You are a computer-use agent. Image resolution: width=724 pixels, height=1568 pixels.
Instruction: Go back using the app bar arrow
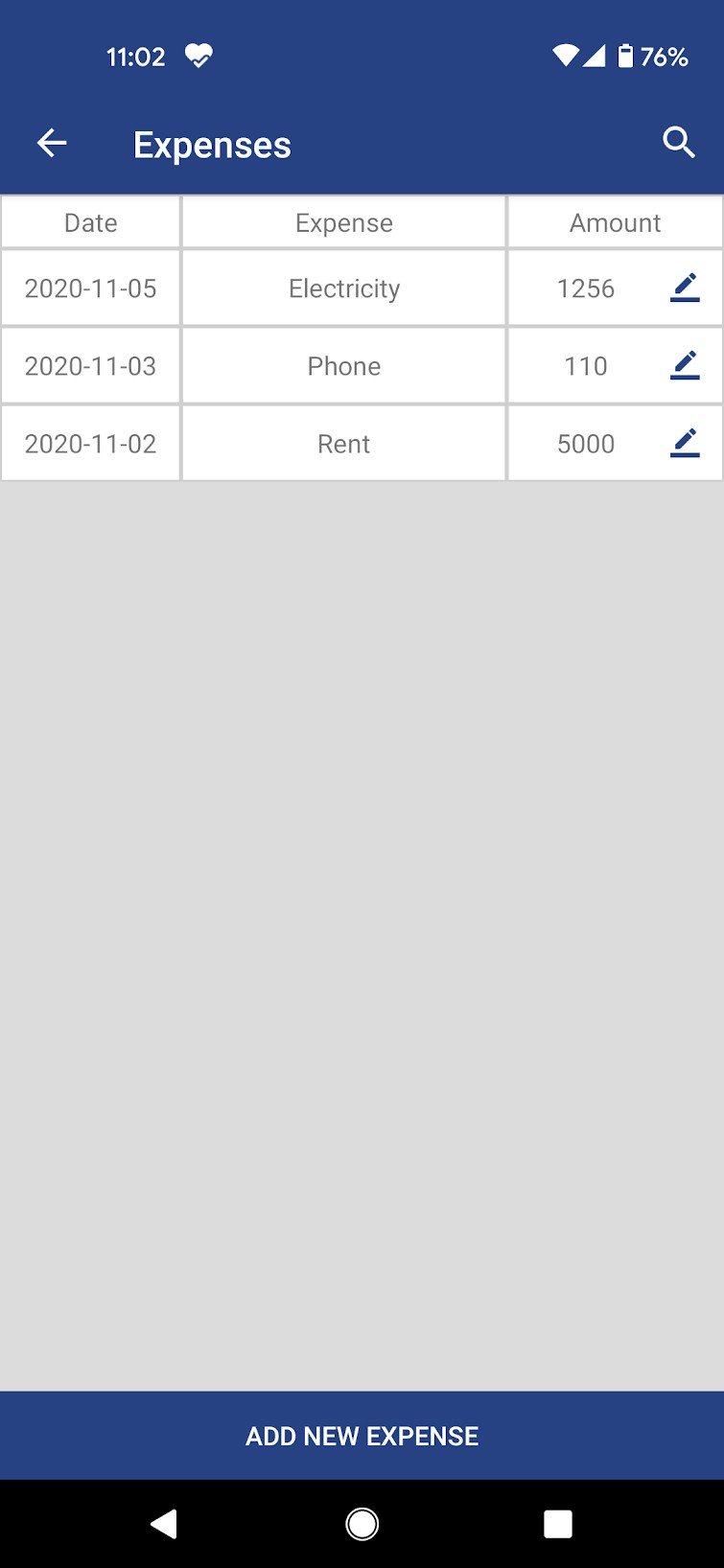tap(52, 144)
